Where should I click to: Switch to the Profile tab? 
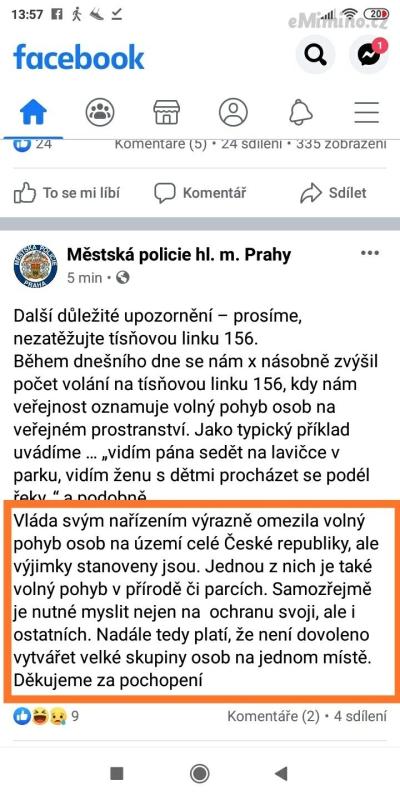(233, 112)
